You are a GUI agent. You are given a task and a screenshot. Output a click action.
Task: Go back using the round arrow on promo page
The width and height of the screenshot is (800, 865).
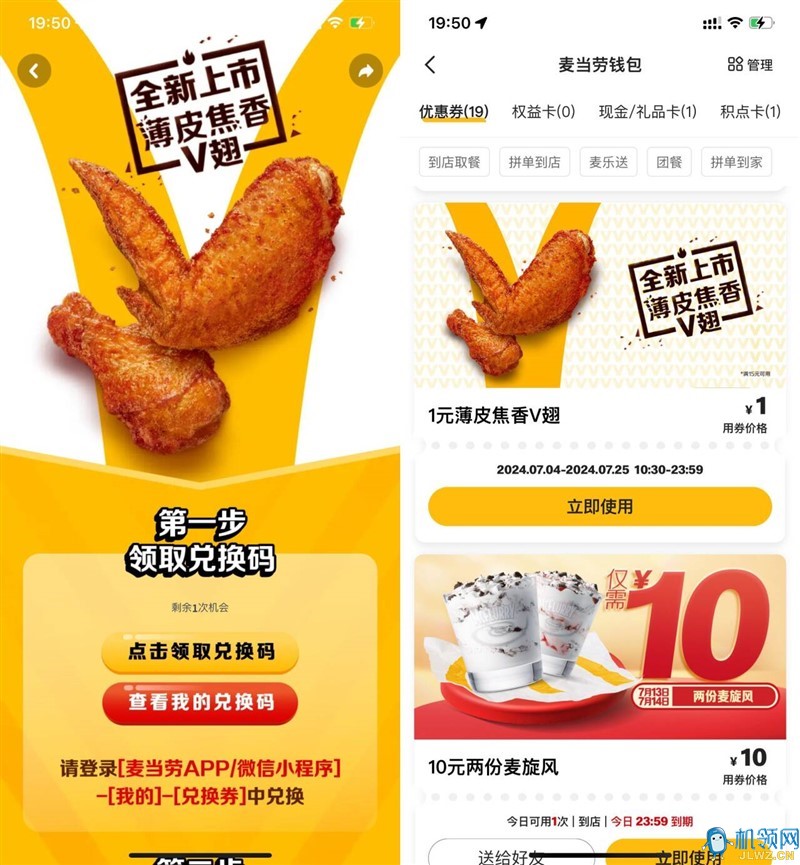click(34, 71)
